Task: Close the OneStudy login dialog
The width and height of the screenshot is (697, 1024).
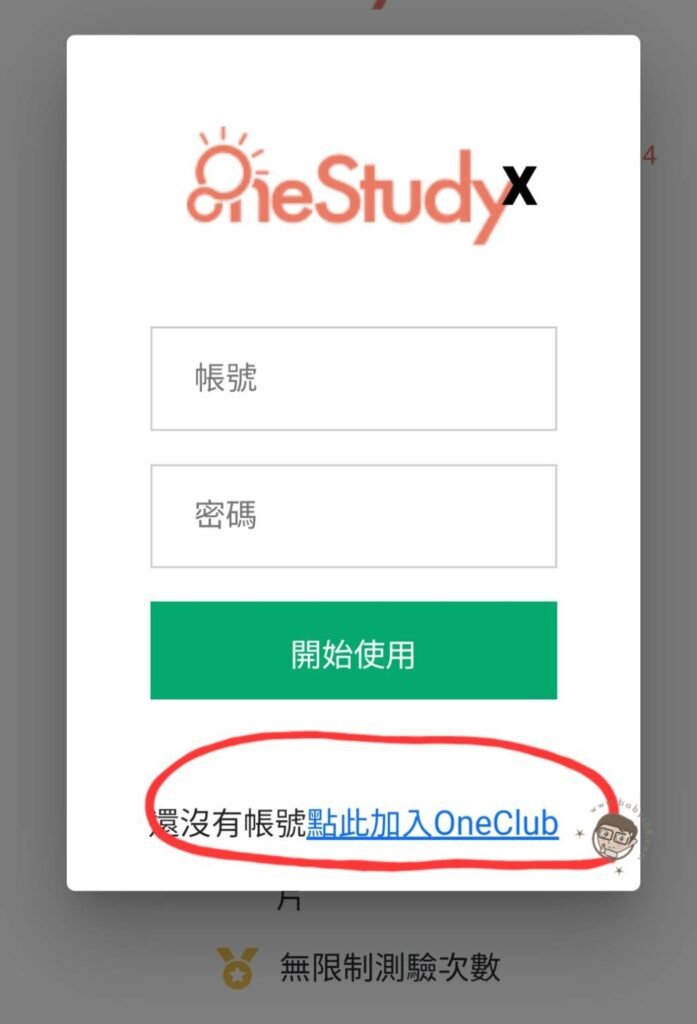Action: pos(519,186)
